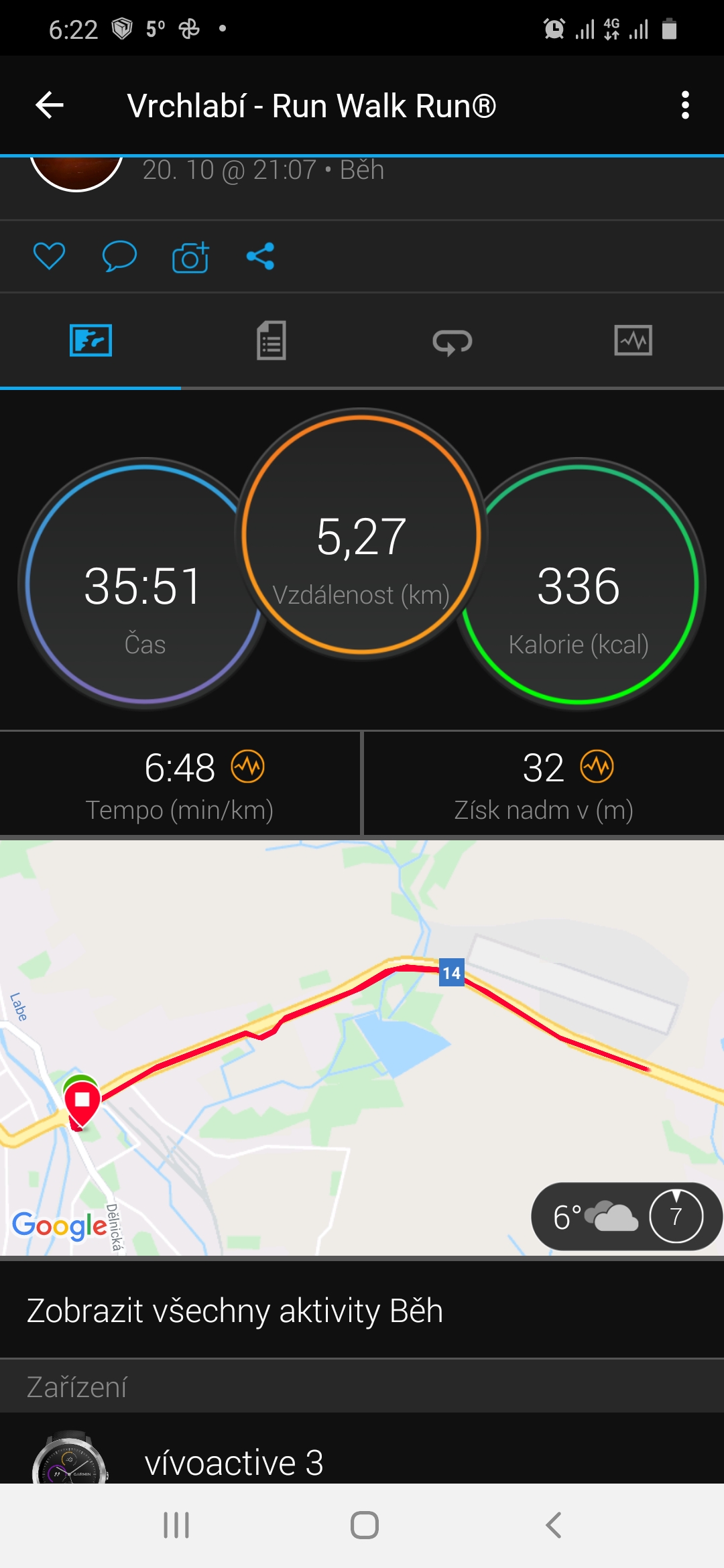The image size is (724, 1568).
Task: Open the 6° weather widget on the map
Action: coord(627,1216)
